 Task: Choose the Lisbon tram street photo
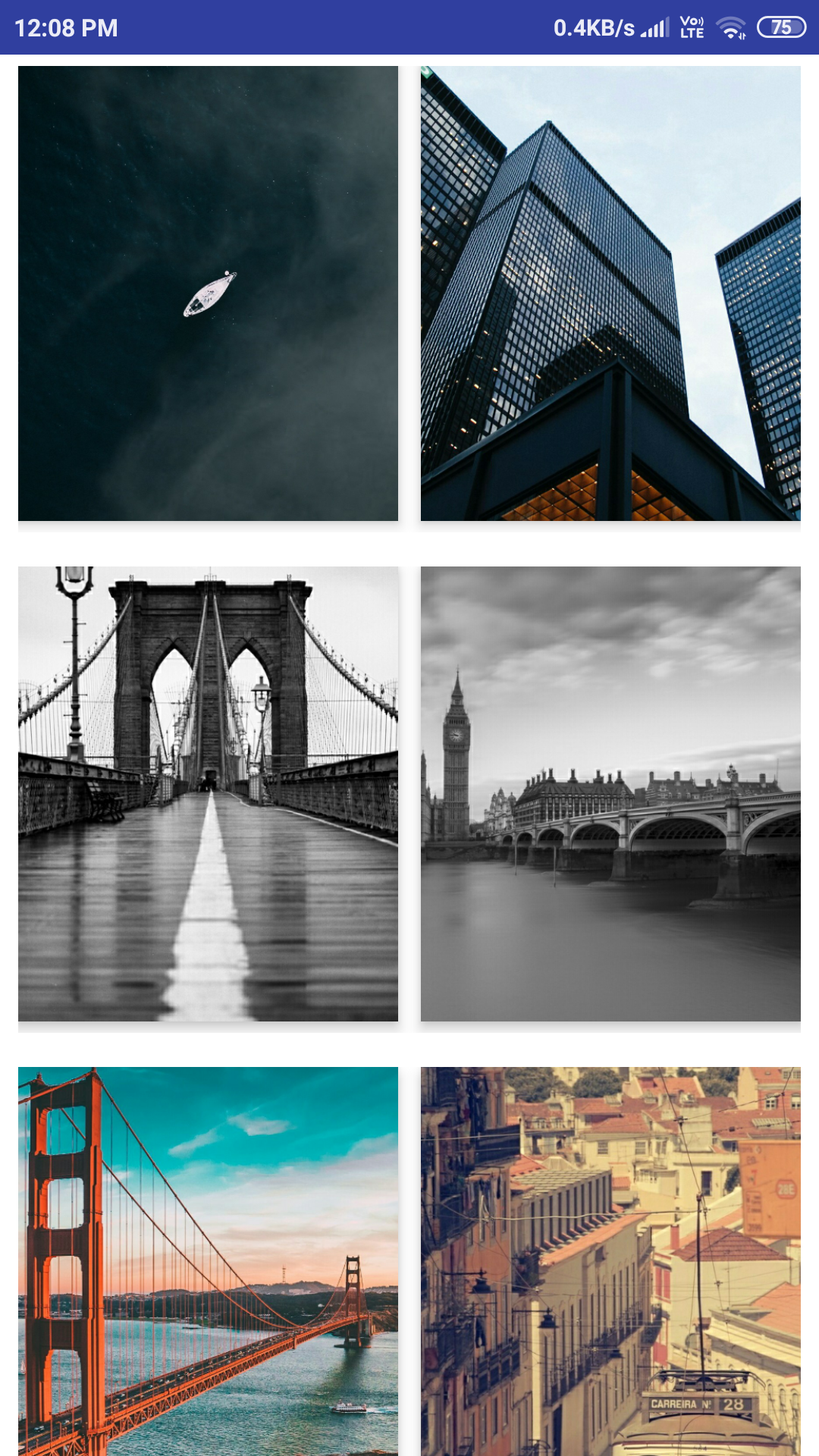(610, 1260)
